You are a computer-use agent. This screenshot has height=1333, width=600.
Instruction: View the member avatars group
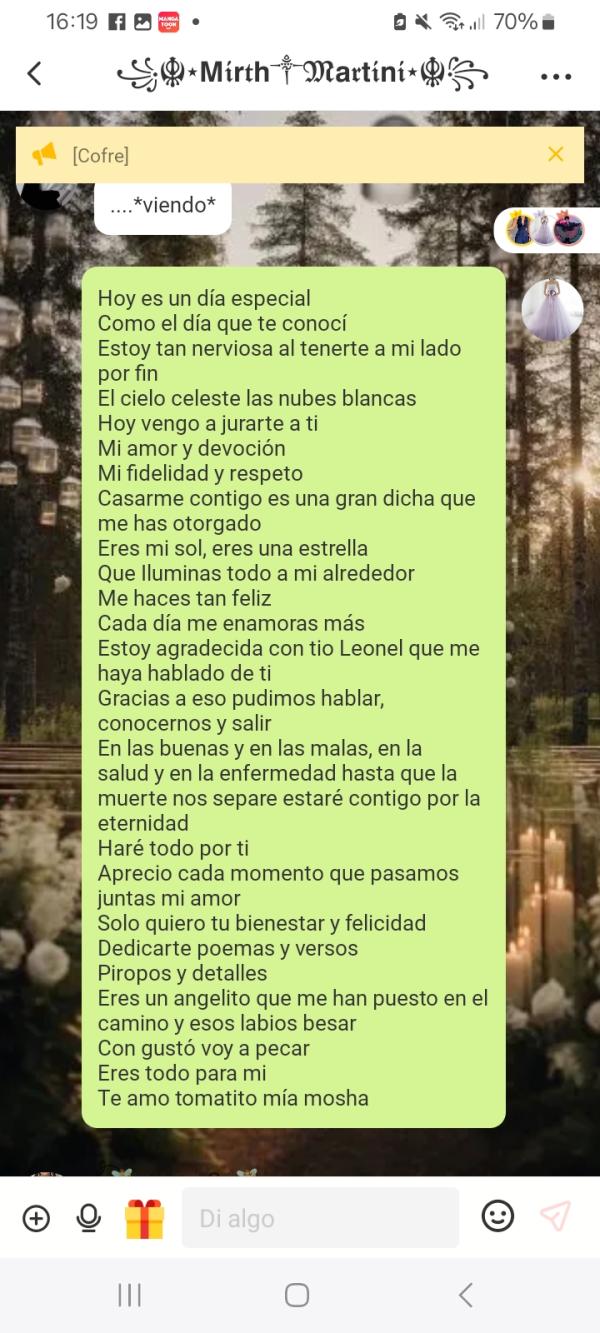545,230
